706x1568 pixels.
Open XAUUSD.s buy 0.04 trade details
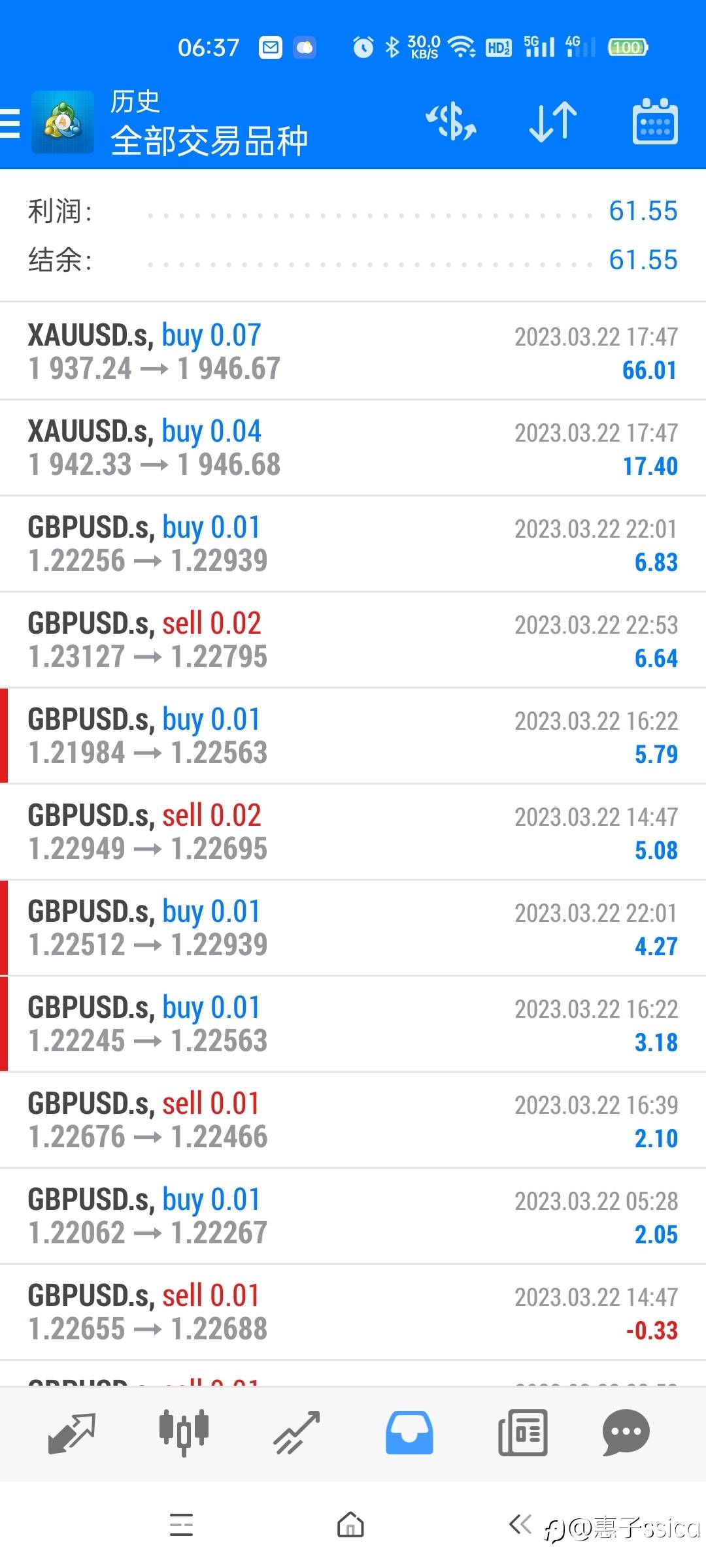coord(353,448)
